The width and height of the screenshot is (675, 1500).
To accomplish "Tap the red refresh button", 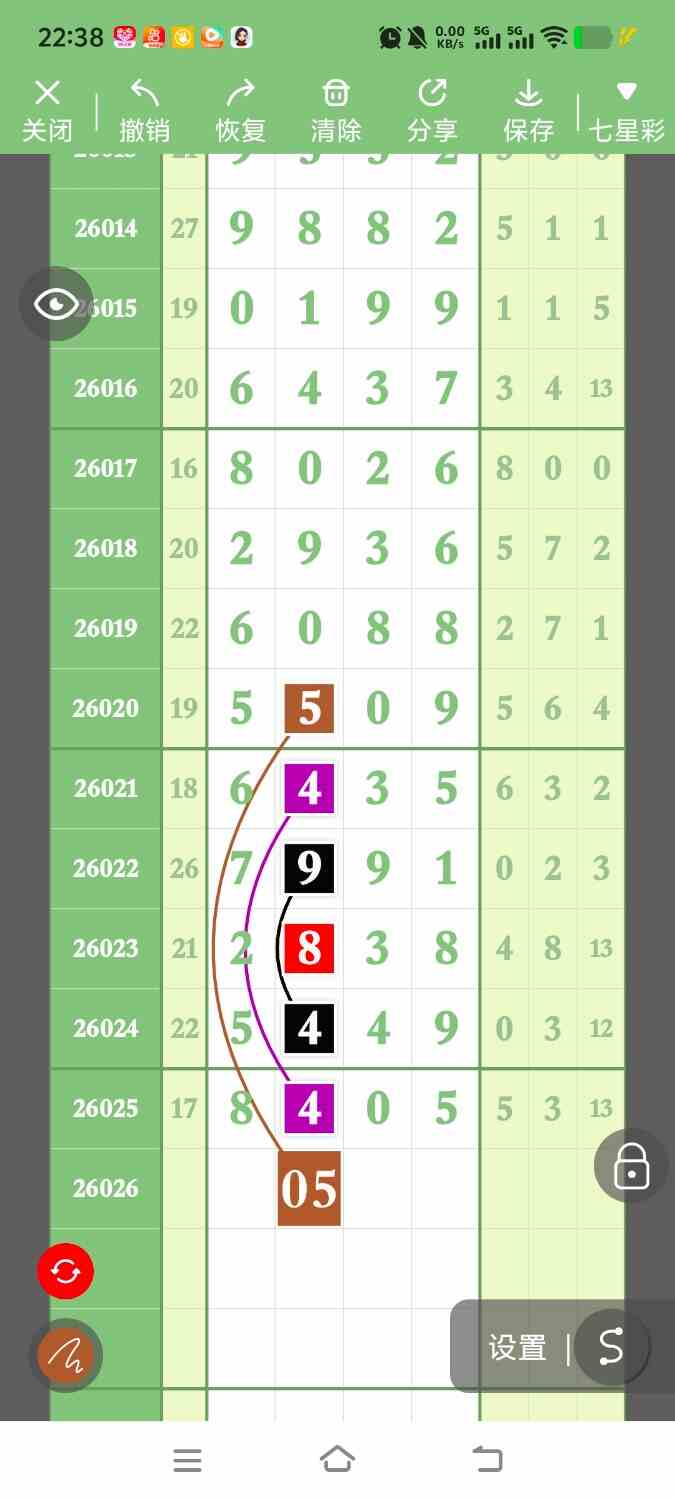I will pyautogui.click(x=65, y=1271).
